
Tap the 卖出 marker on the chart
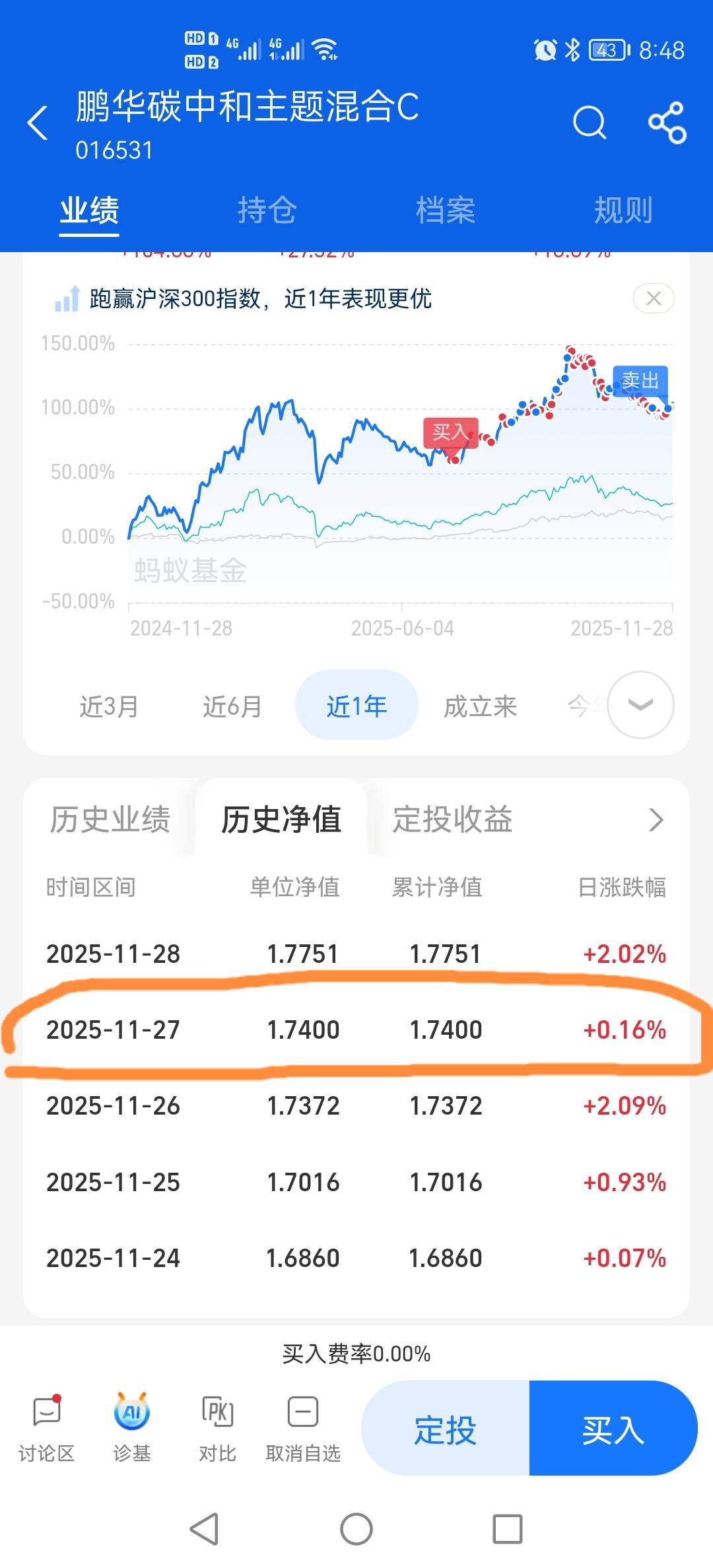pyautogui.click(x=642, y=381)
